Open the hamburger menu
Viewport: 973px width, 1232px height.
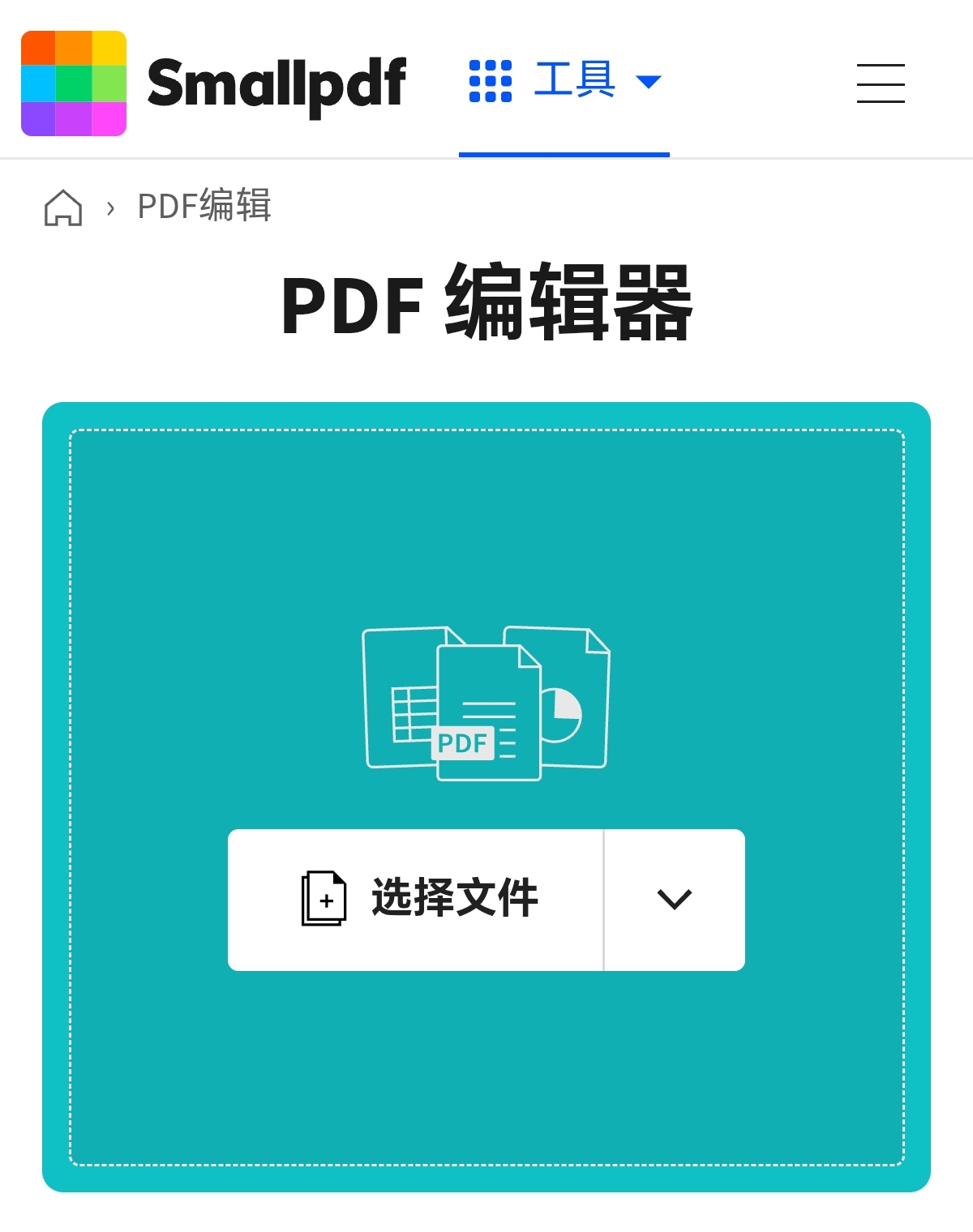point(881,83)
